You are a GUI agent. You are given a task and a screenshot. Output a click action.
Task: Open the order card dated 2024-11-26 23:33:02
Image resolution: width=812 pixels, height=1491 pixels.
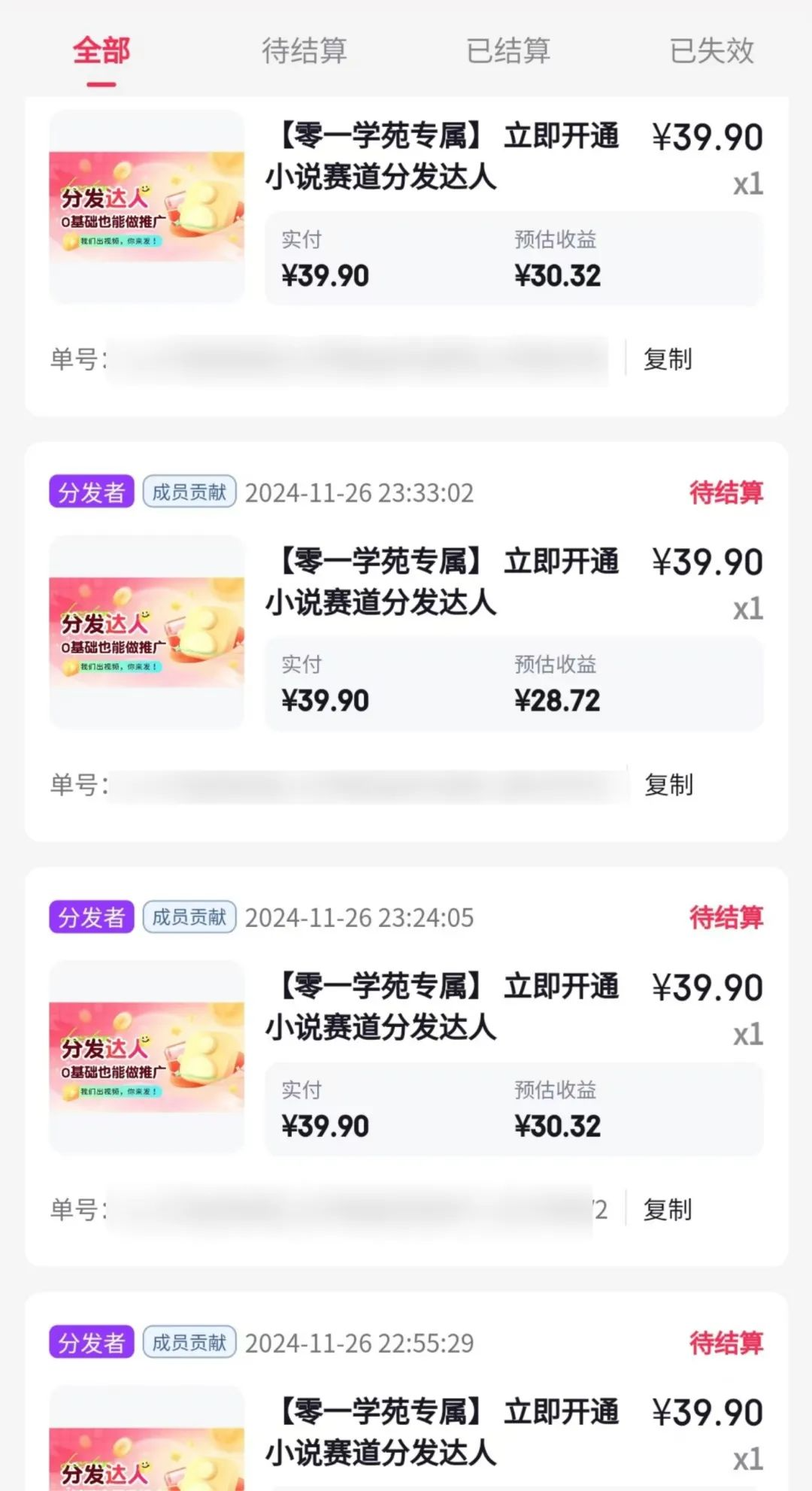click(407, 641)
